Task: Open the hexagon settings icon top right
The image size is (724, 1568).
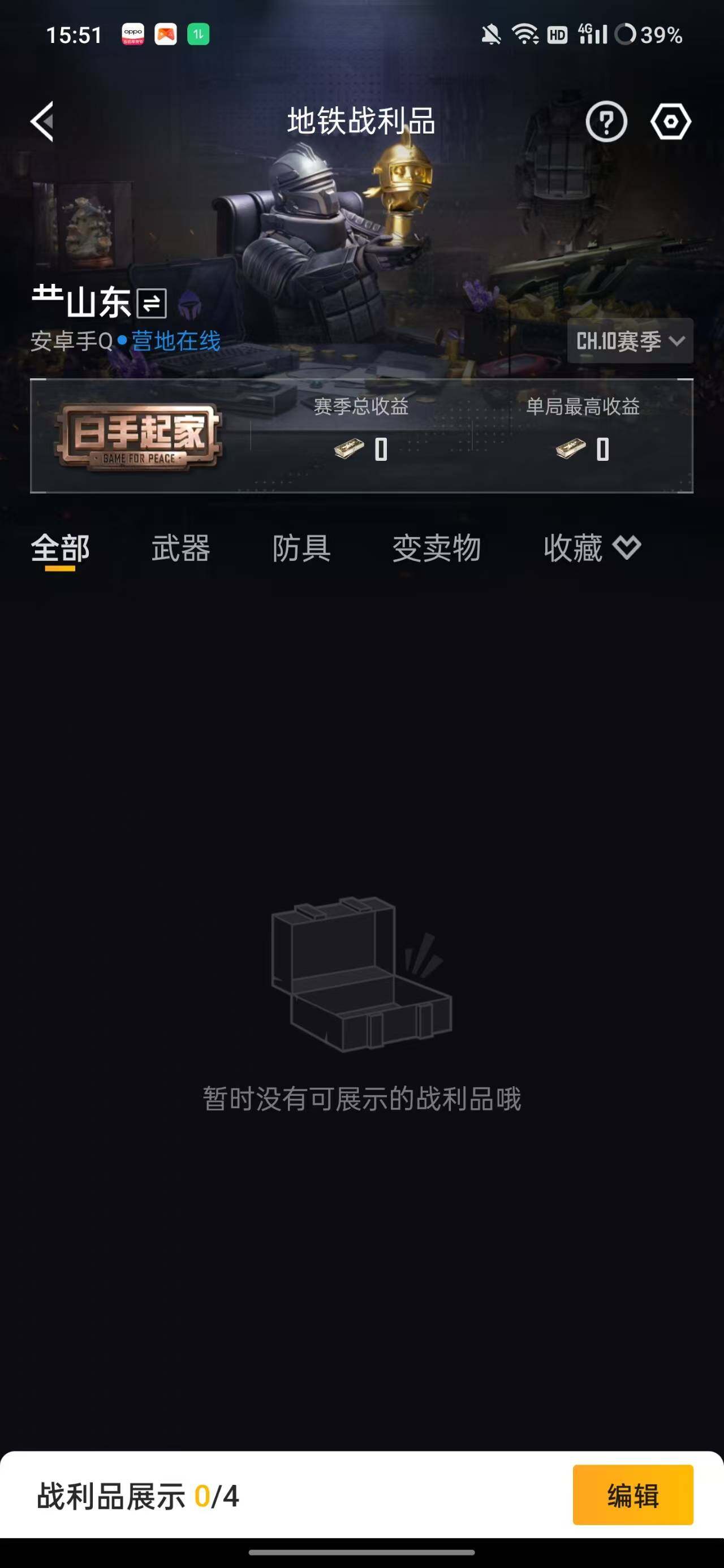Action: click(670, 121)
